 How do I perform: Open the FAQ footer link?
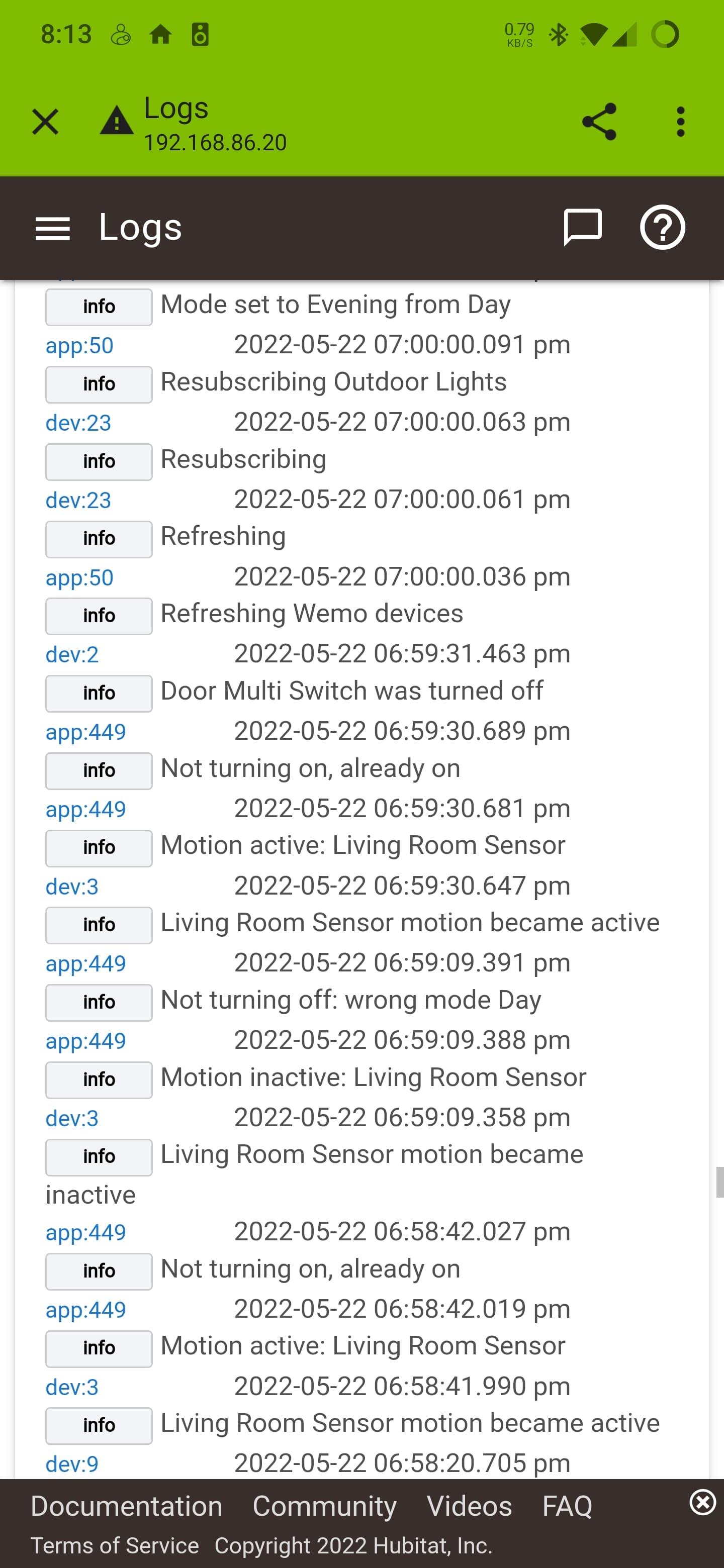(x=567, y=1507)
